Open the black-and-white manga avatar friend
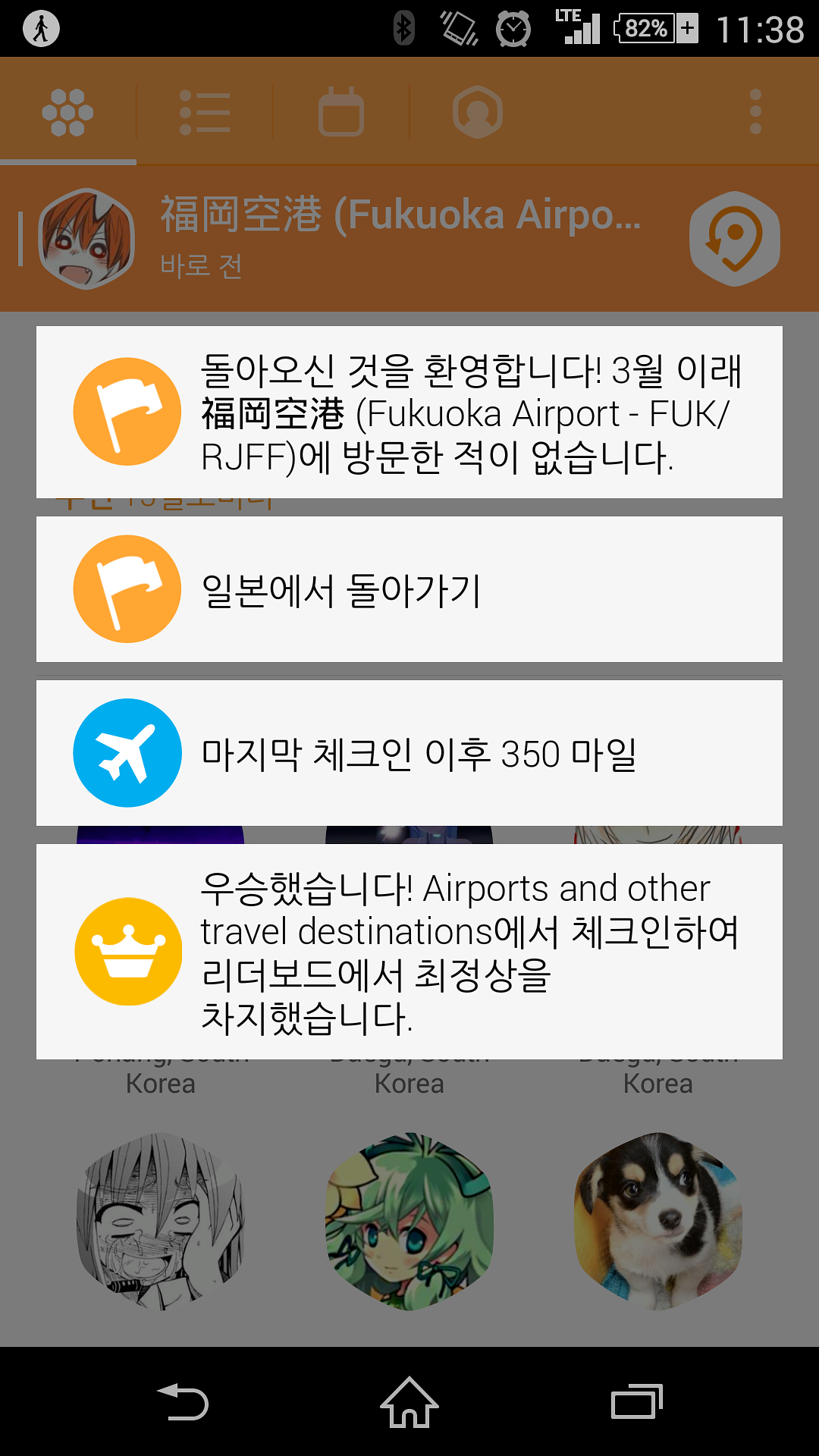The width and height of the screenshot is (819, 1456). (161, 1221)
